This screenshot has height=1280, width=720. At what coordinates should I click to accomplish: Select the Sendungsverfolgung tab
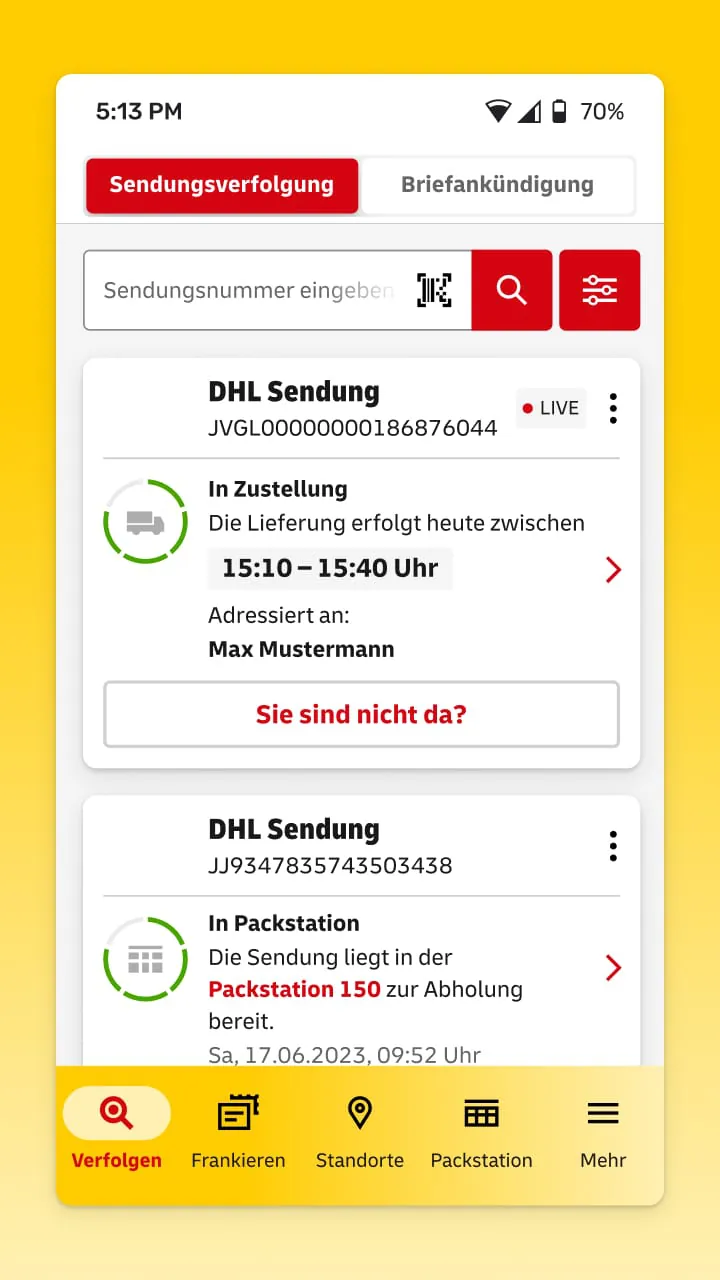coord(221,185)
